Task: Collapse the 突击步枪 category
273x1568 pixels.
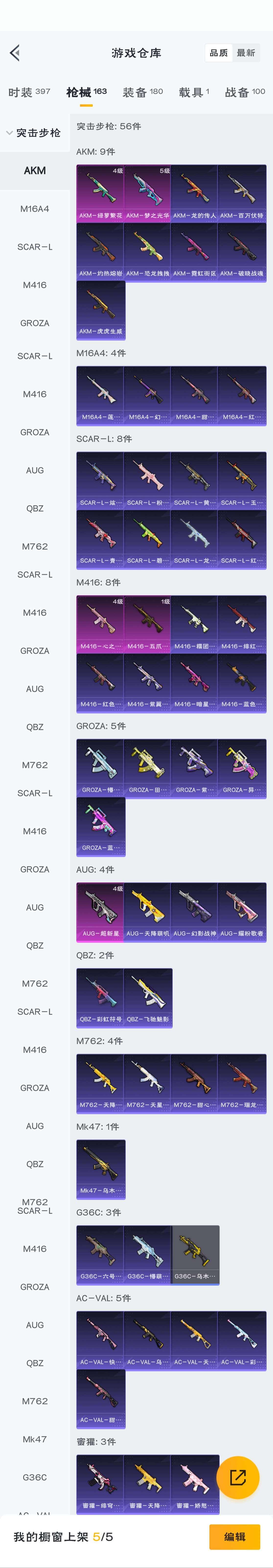Action: click(34, 133)
